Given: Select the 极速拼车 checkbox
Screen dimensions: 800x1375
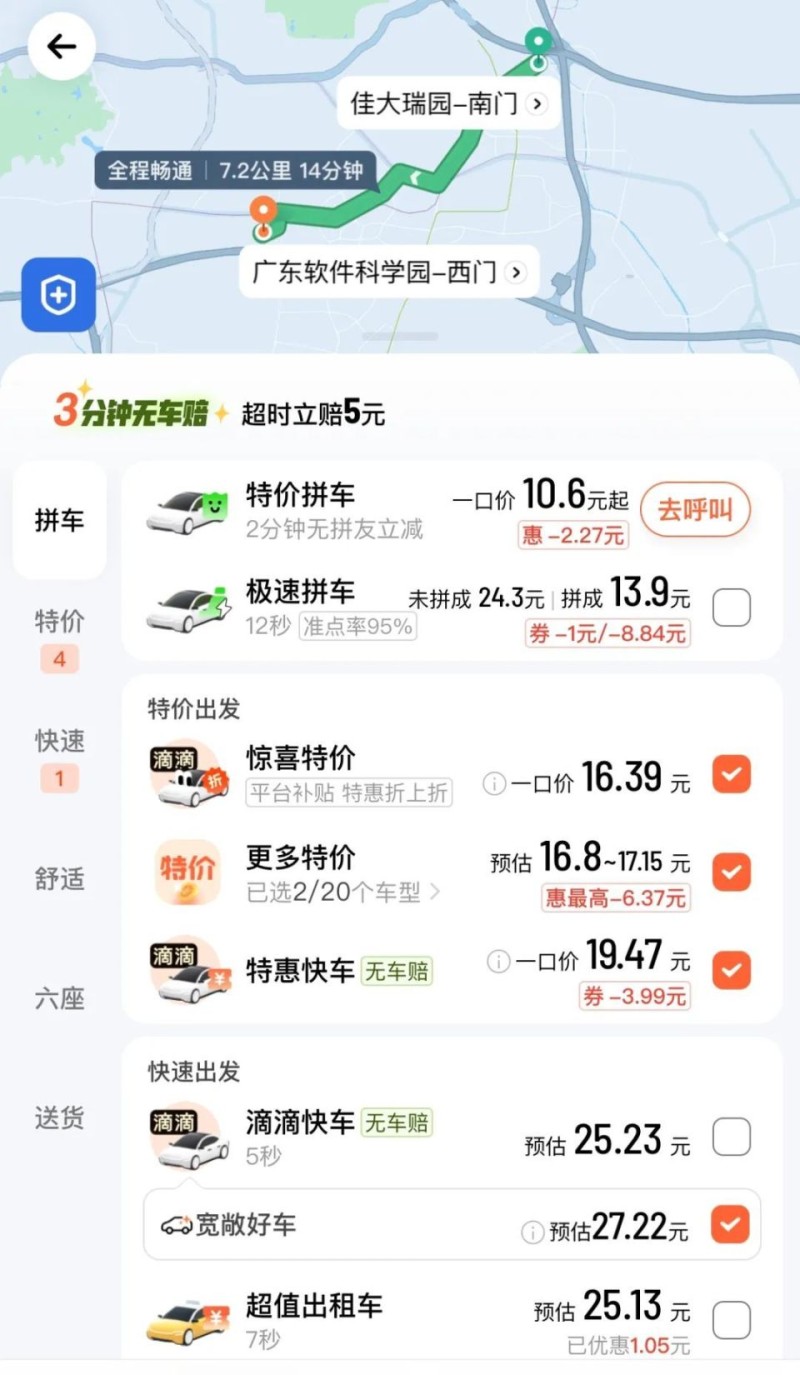Looking at the screenshot, I should point(731,607).
